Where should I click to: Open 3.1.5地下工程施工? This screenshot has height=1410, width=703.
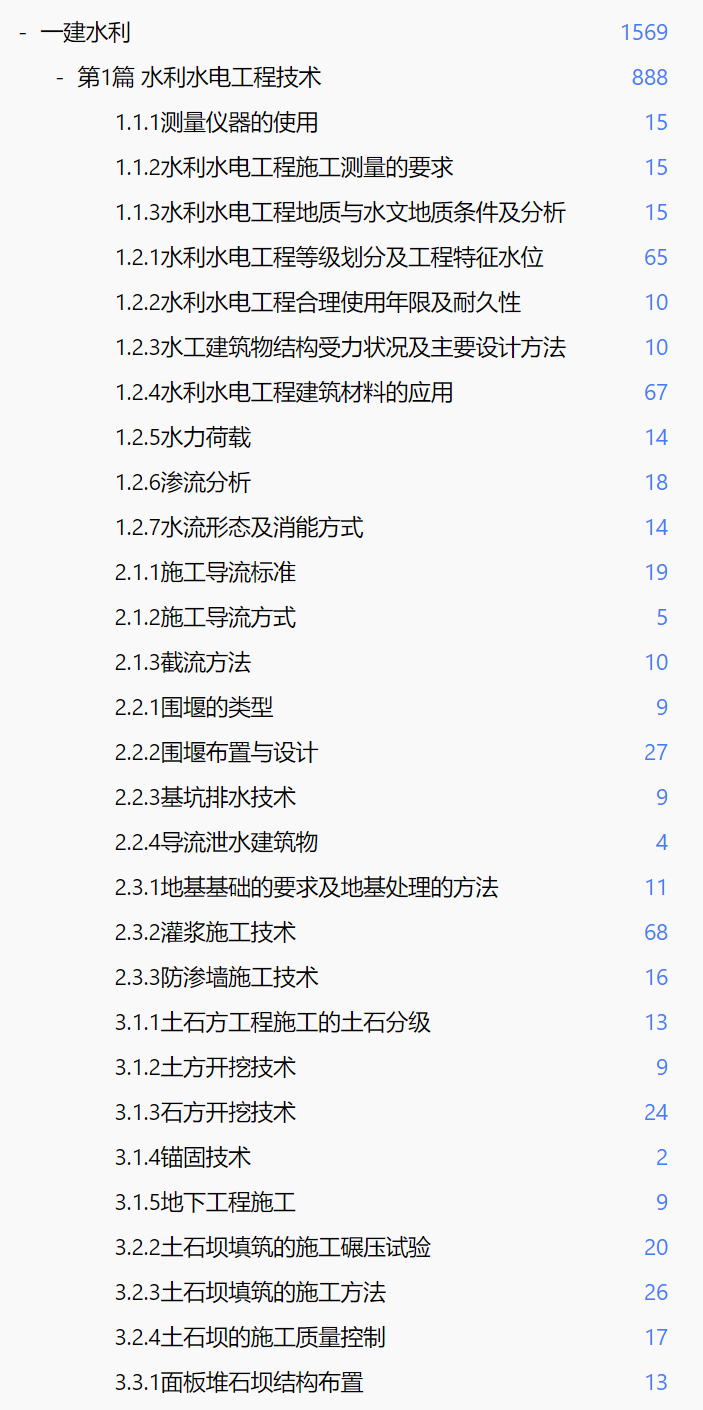tap(206, 1203)
